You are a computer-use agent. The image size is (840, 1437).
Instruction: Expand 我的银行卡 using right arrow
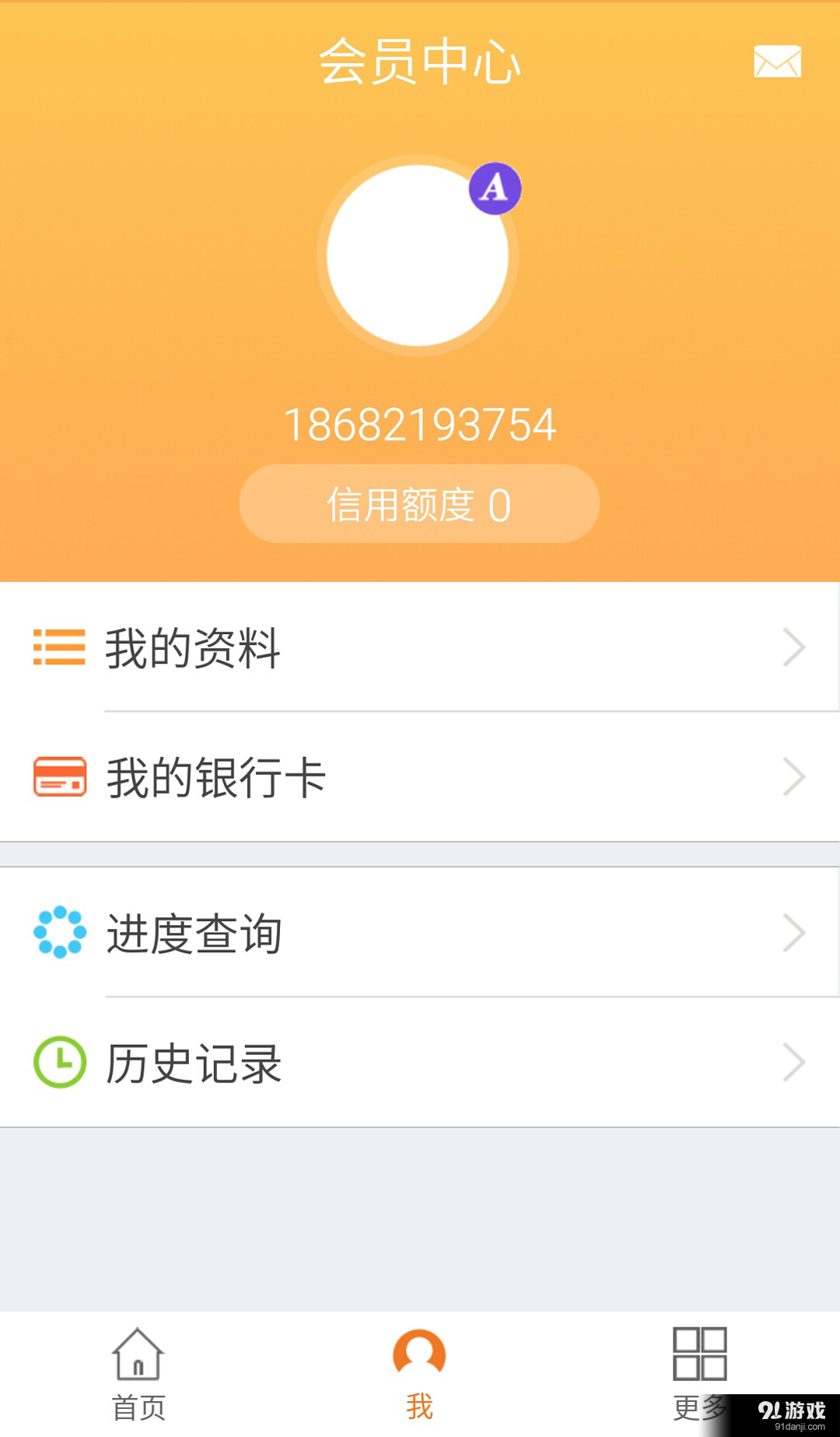(793, 777)
